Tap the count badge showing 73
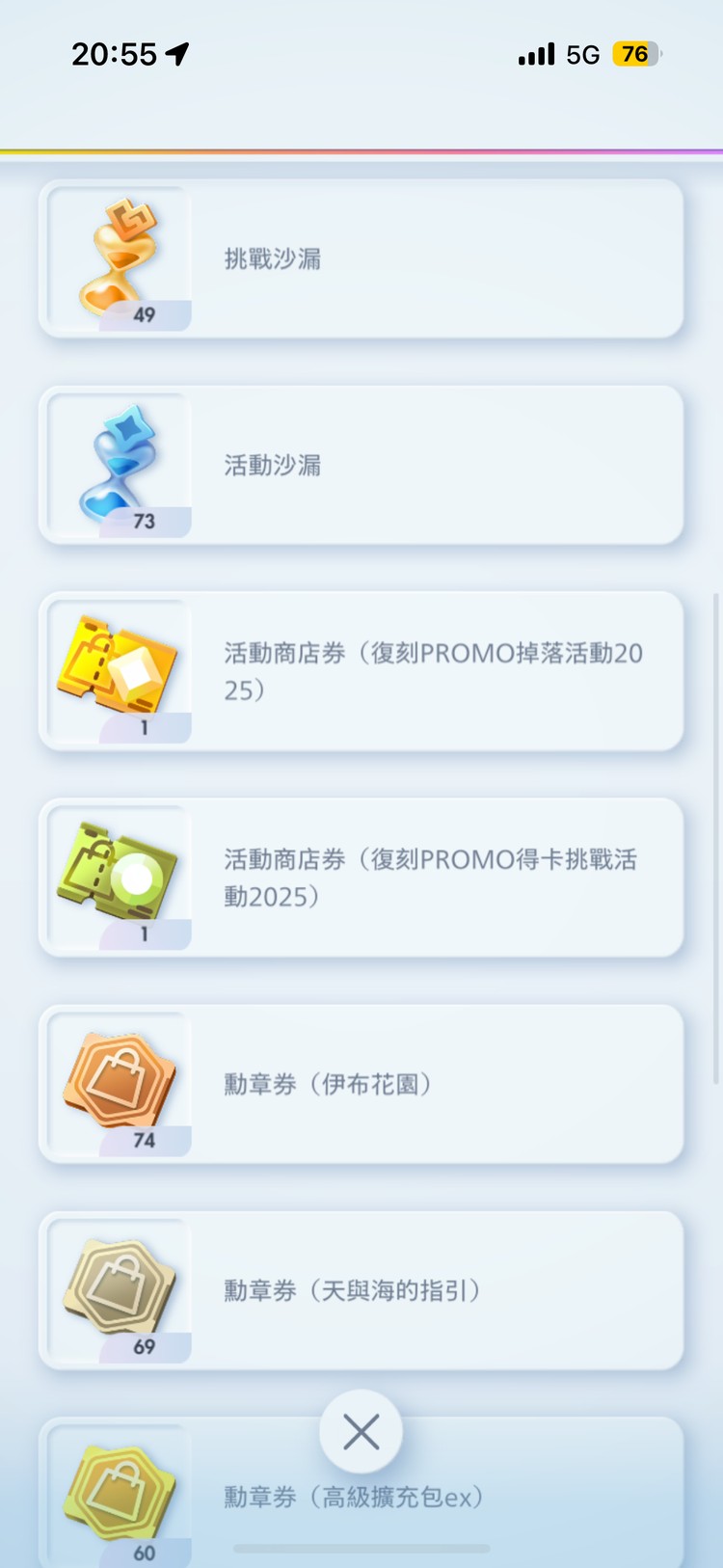 [x=146, y=522]
